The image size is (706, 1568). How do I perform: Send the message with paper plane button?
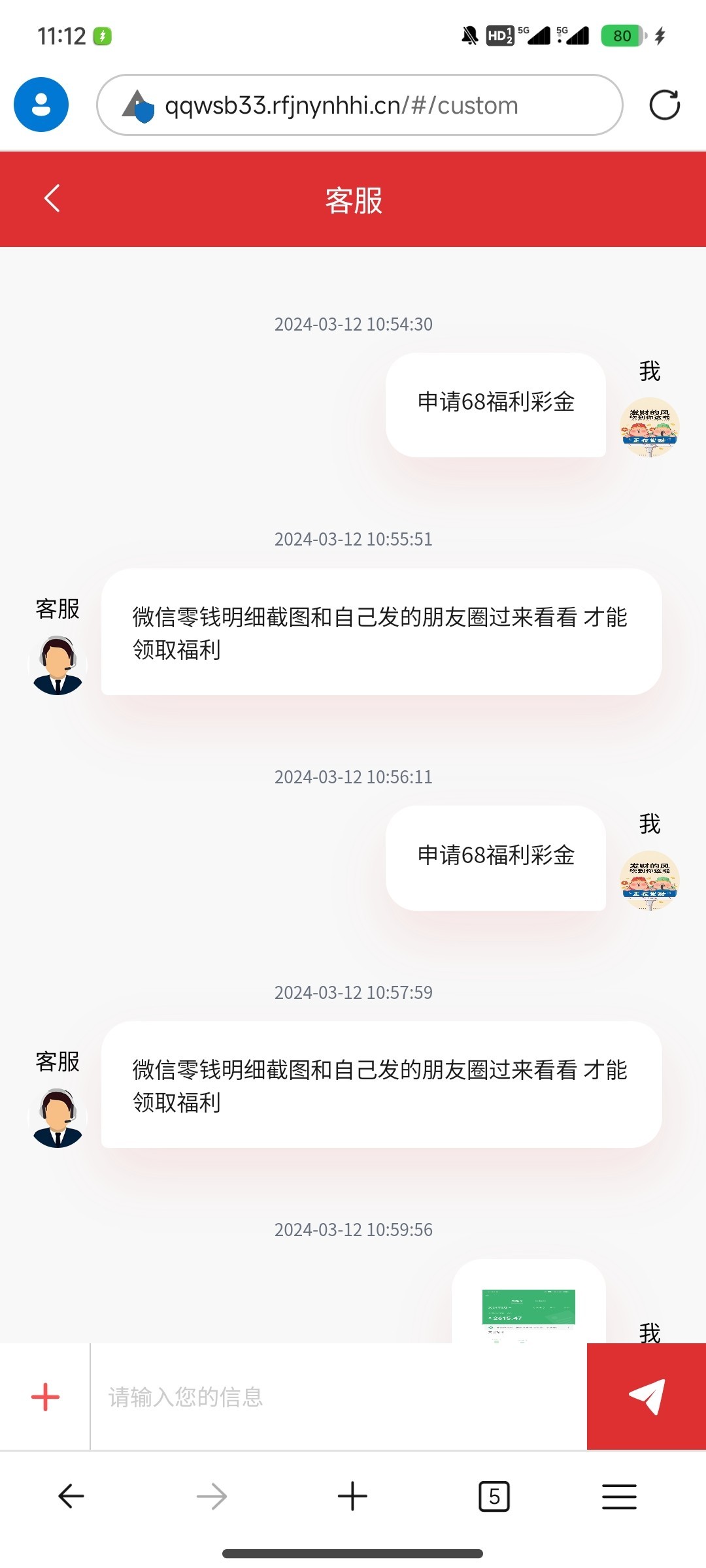pos(646,1397)
